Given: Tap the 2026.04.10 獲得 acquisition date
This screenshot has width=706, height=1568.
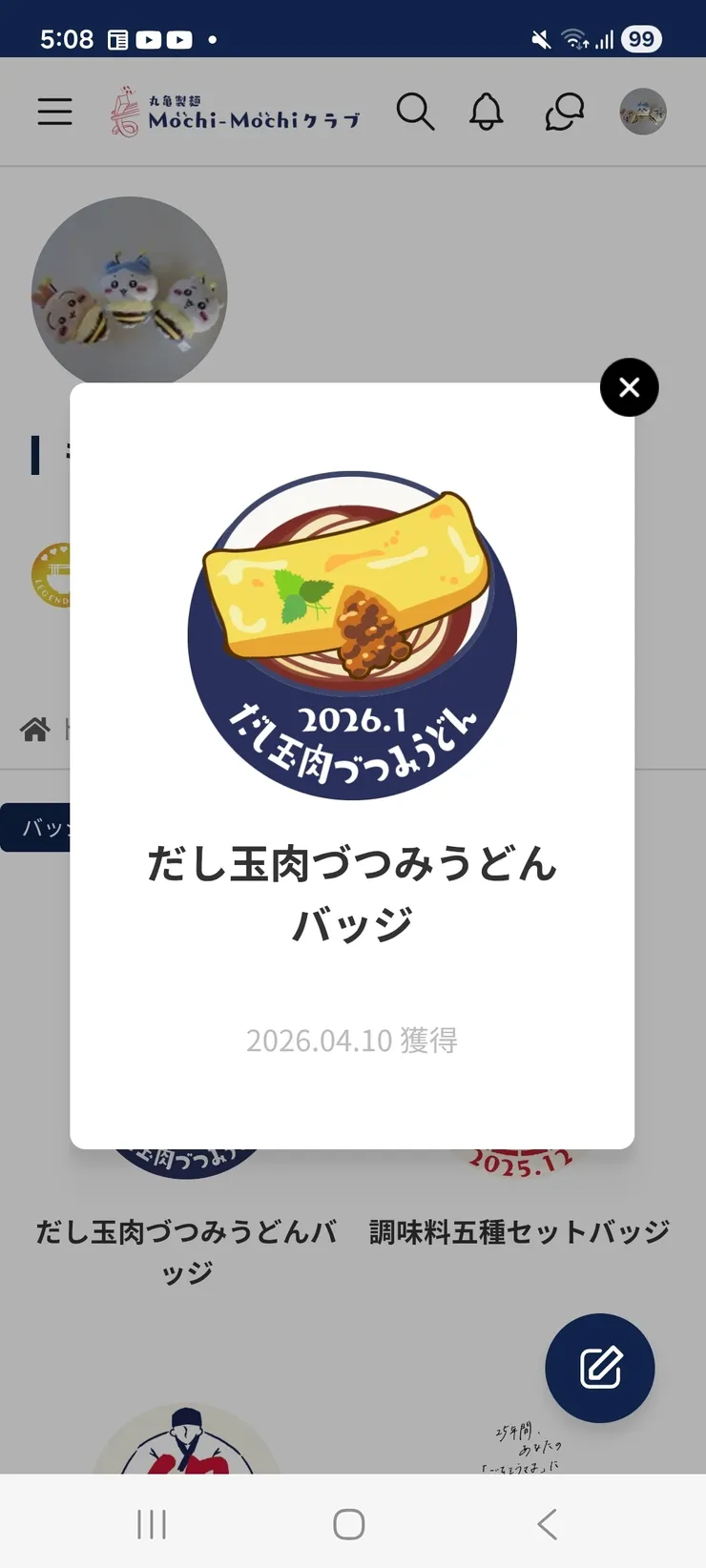Looking at the screenshot, I should [x=351, y=1041].
